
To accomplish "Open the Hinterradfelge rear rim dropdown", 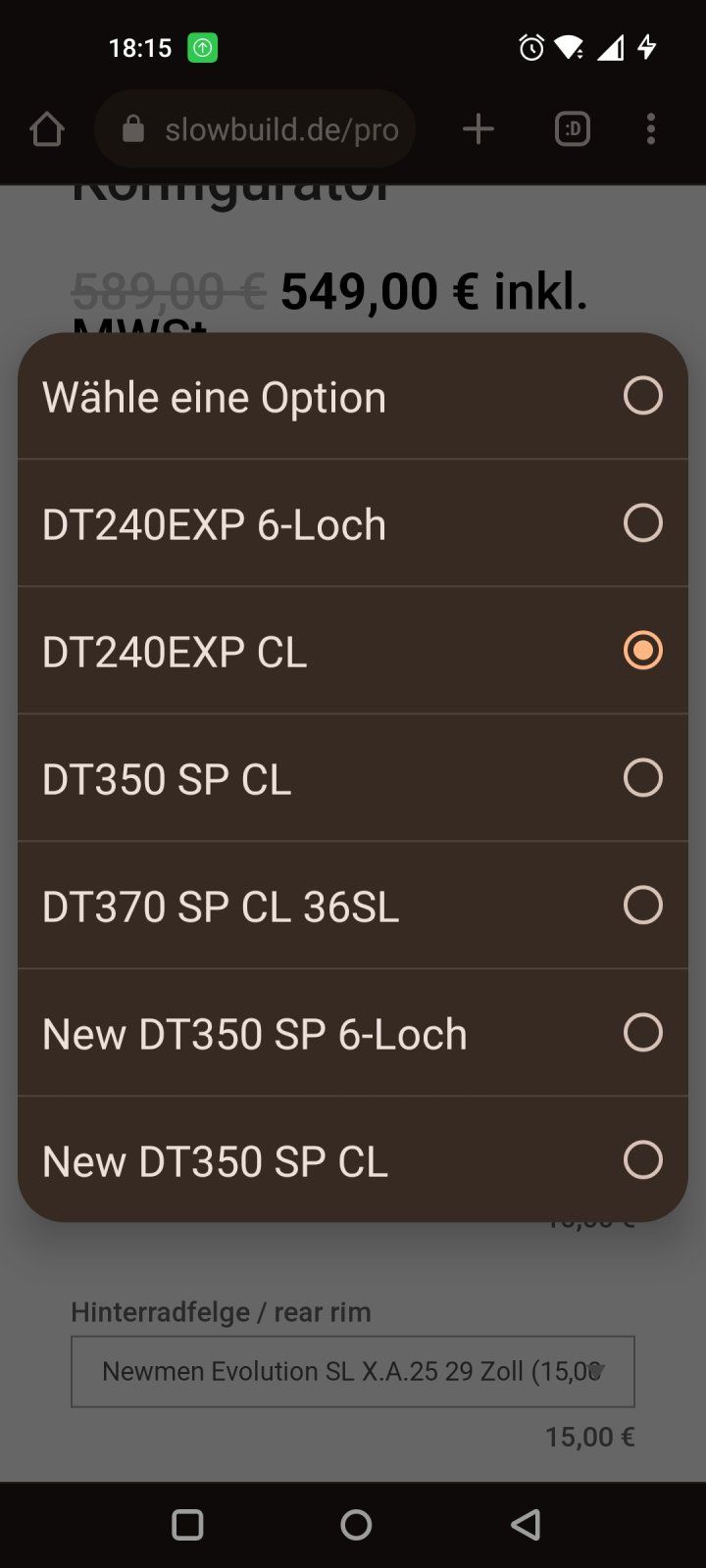I will pyautogui.click(x=353, y=1371).
